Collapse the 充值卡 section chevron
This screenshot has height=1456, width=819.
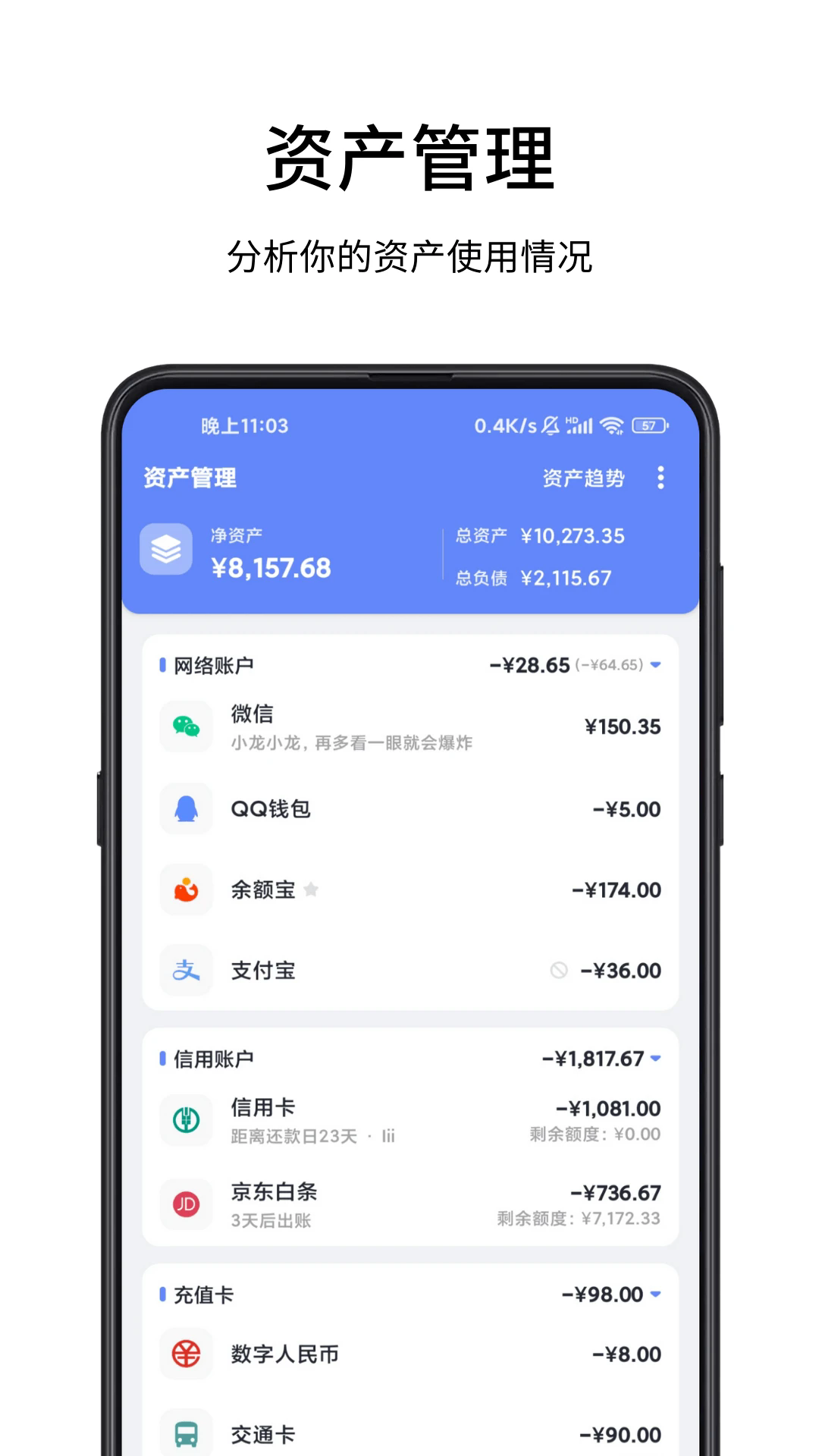coord(657,1294)
